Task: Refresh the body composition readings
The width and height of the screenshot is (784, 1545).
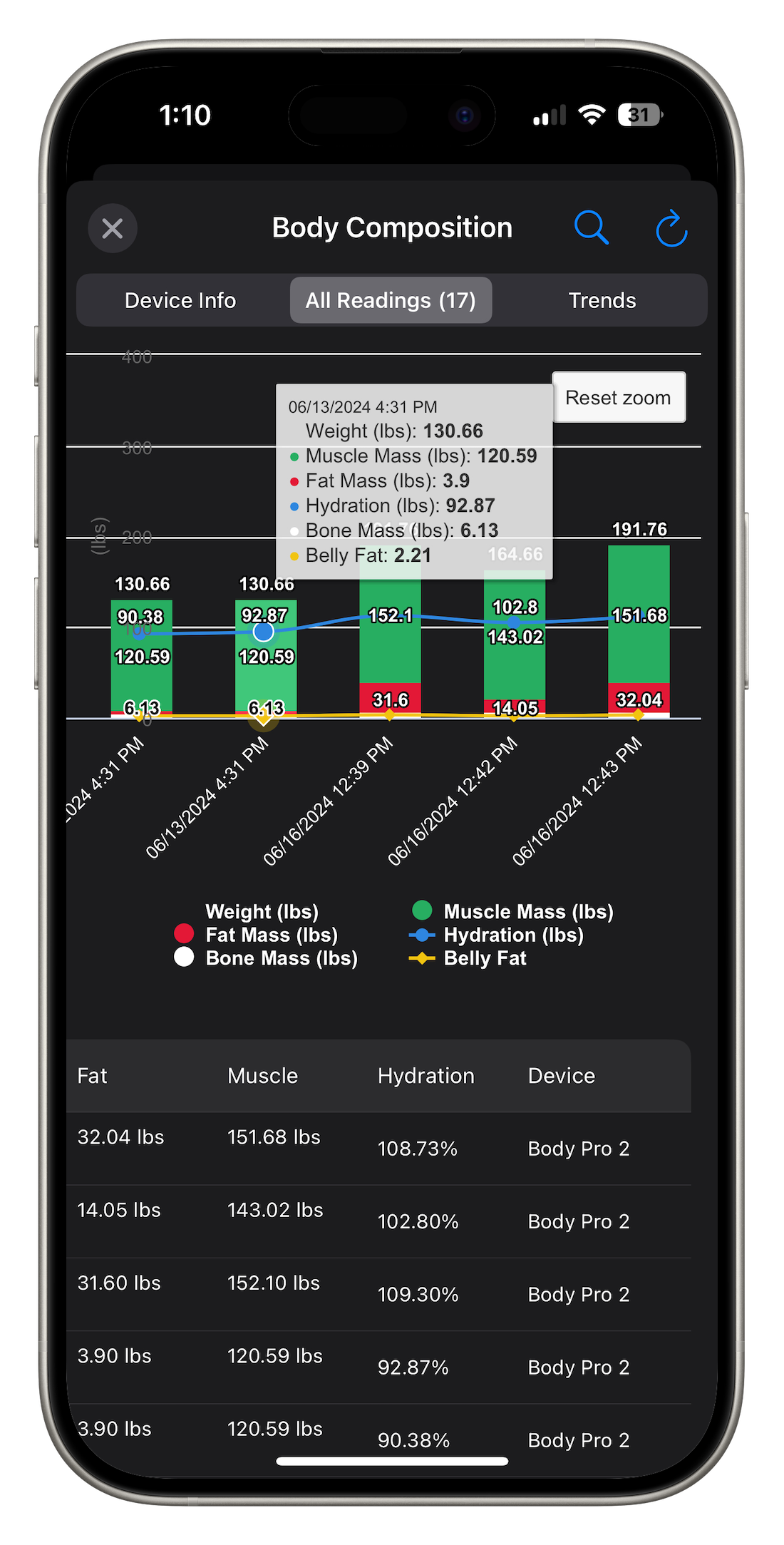Action: (671, 228)
